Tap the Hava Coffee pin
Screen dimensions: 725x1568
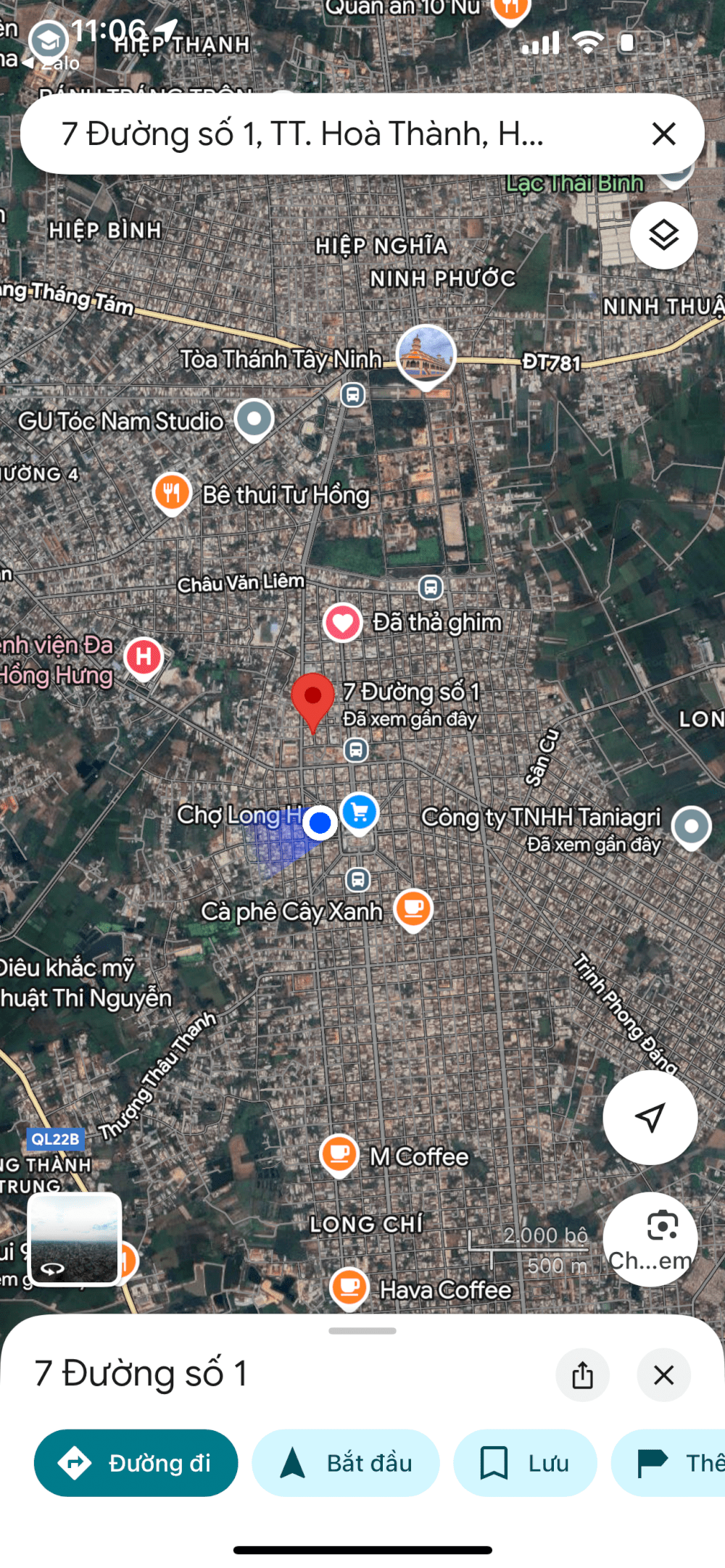point(349,1287)
